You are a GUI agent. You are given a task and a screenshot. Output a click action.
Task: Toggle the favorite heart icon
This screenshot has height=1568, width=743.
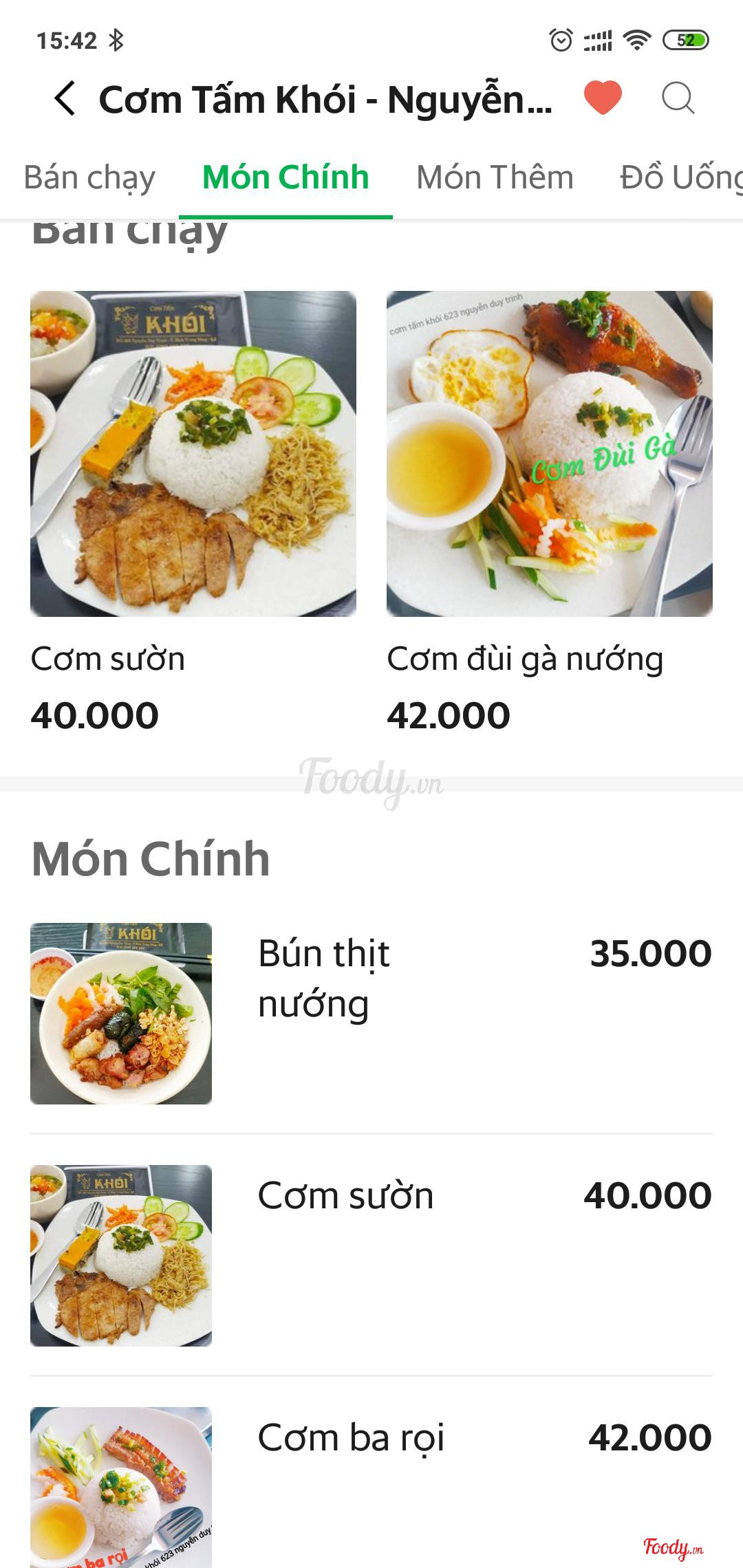point(603,98)
